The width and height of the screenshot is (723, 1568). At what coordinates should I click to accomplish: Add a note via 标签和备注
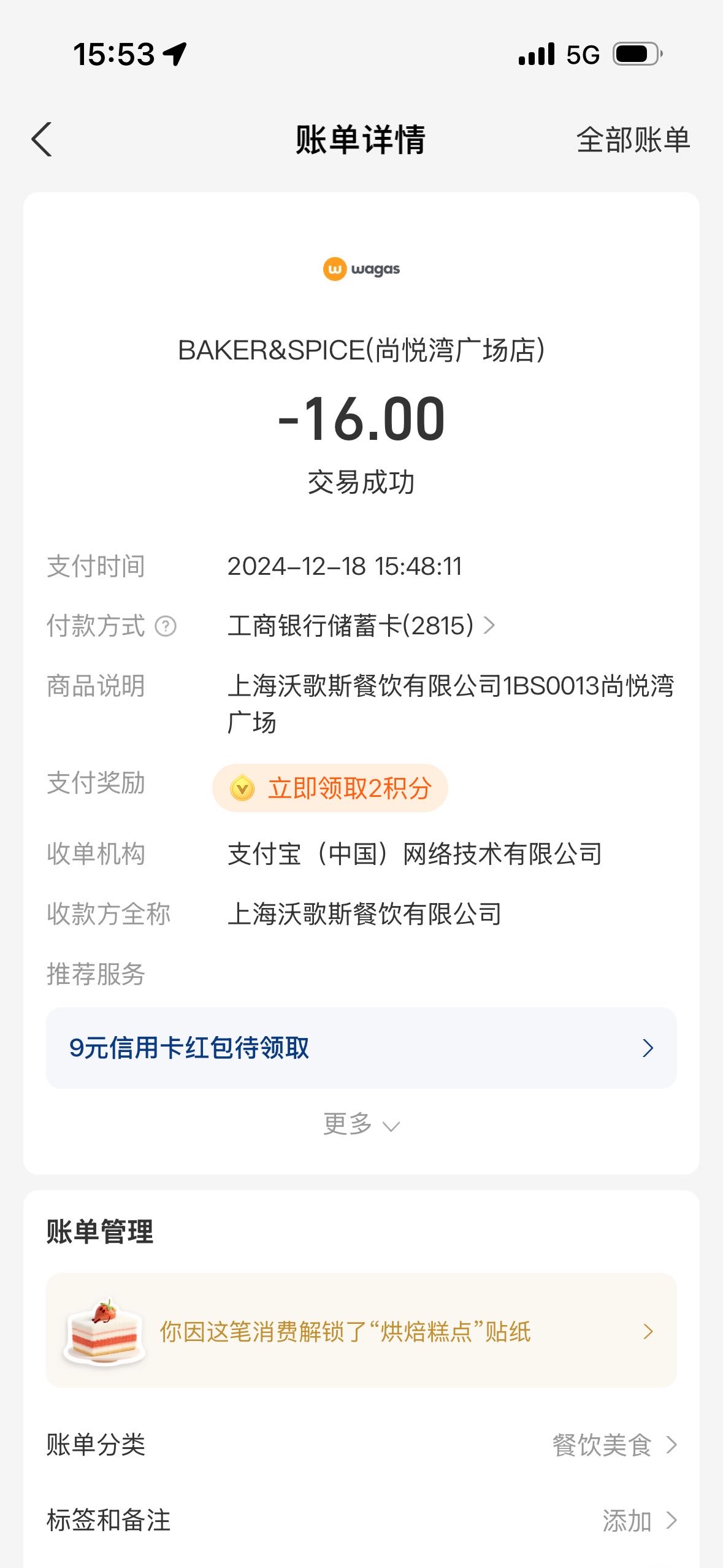361,1520
